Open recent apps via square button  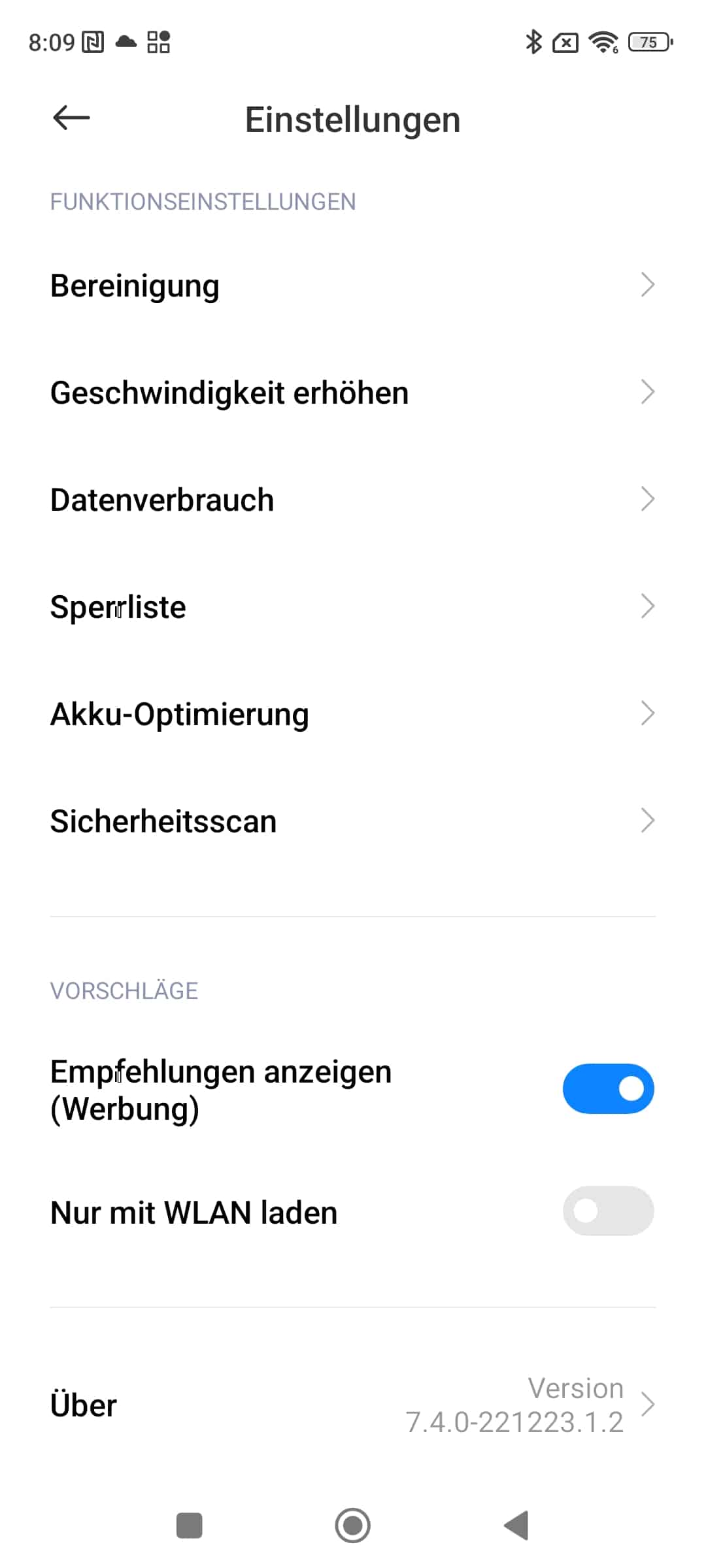[x=190, y=1526]
